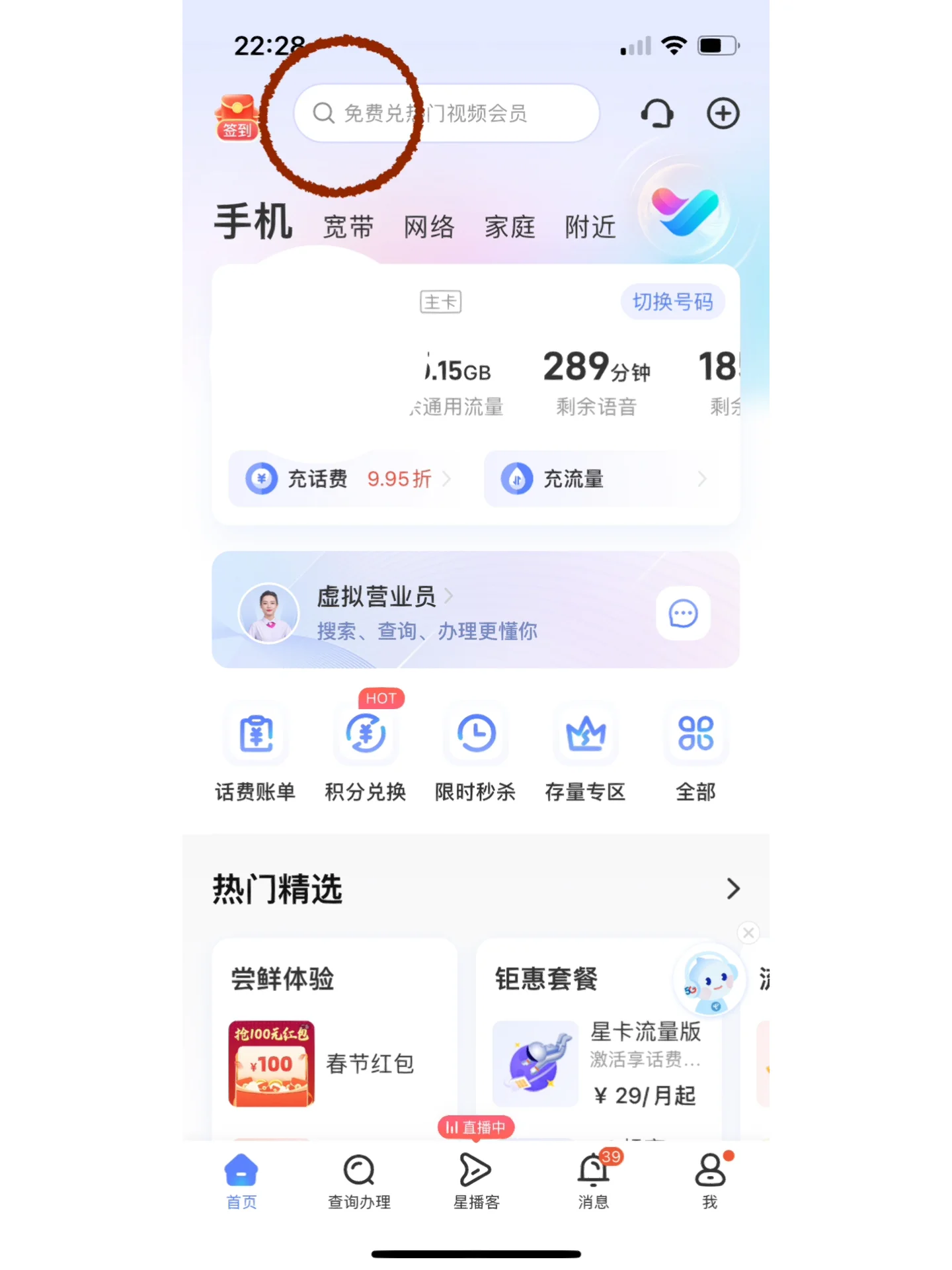This screenshot has height=1270, width=952.
Task: Switch to the 网络 tab
Action: [429, 227]
